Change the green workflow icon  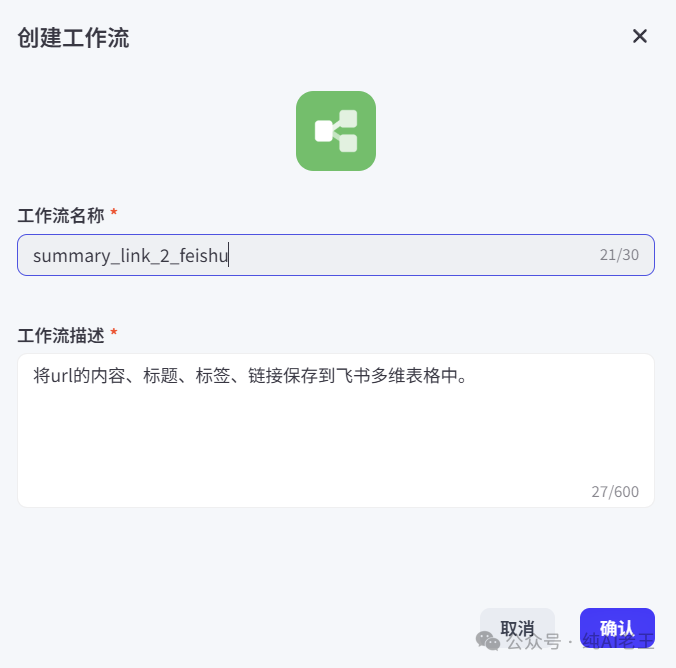pyautogui.click(x=336, y=131)
